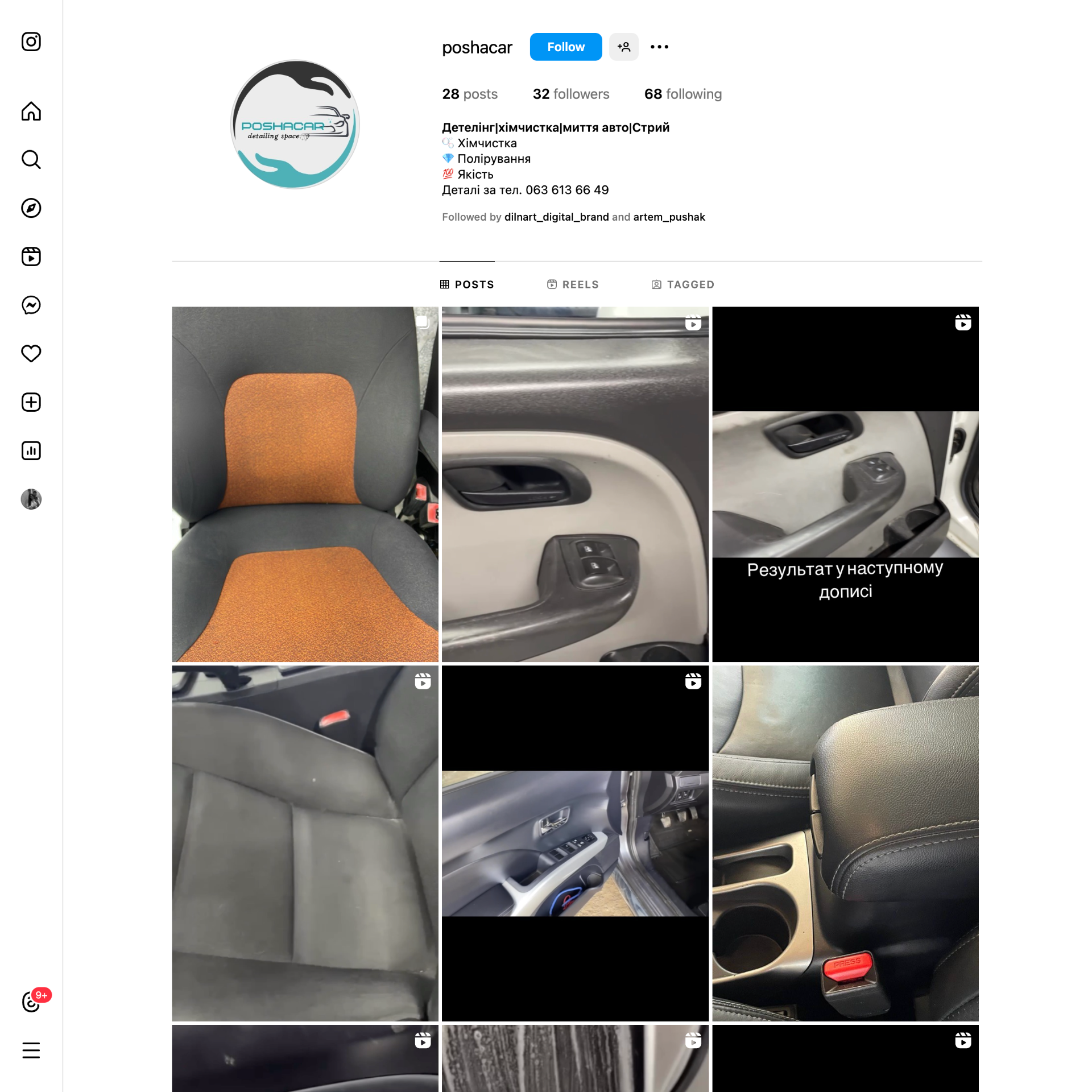Viewport: 1092px width, 1092px height.
Task: Open Reels from the sidebar
Action: click(x=31, y=257)
